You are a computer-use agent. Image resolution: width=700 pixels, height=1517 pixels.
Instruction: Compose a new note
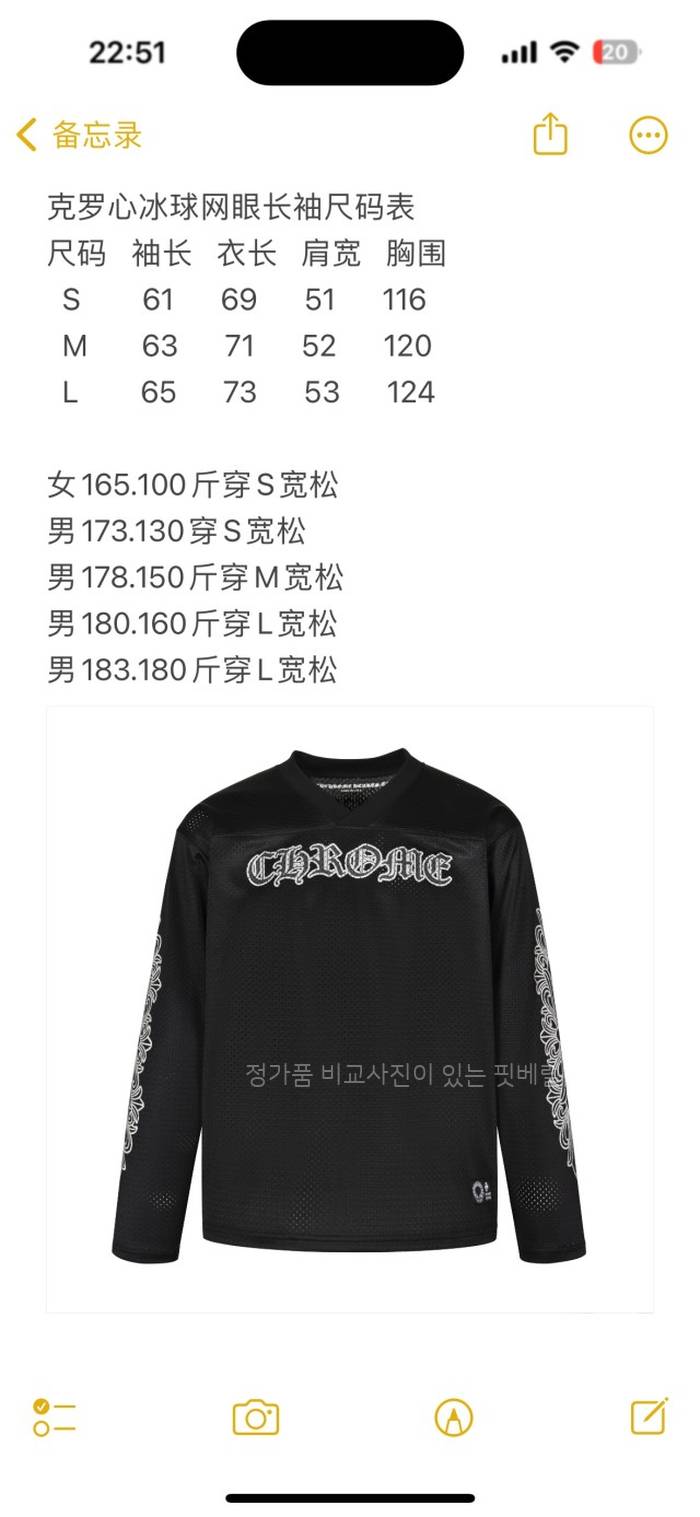click(x=649, y=1417)
